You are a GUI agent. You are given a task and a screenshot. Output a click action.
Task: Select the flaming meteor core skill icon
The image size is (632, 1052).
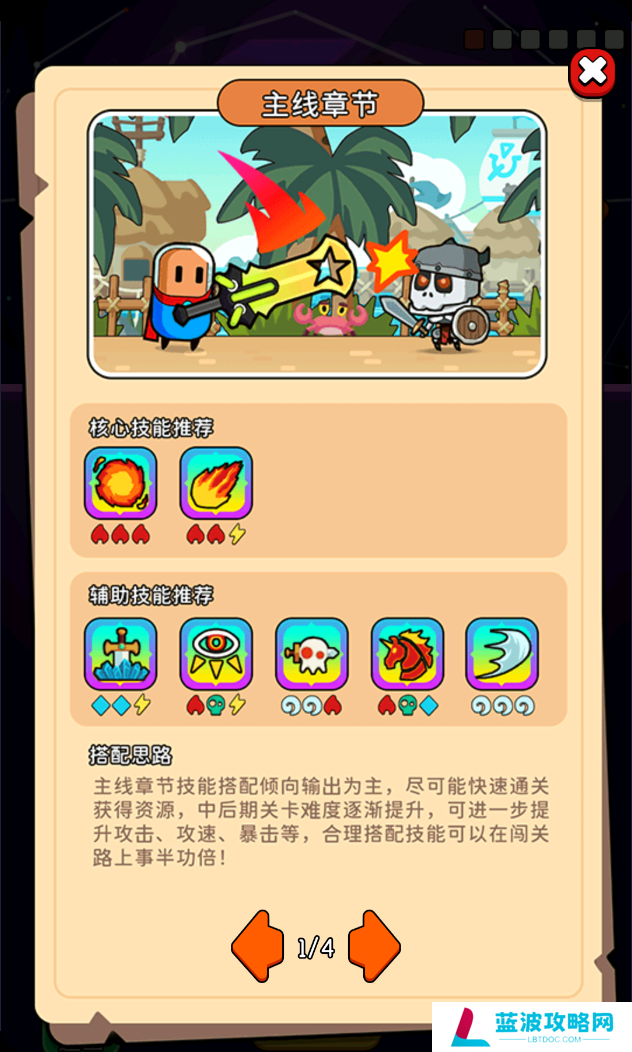(216, 483)
